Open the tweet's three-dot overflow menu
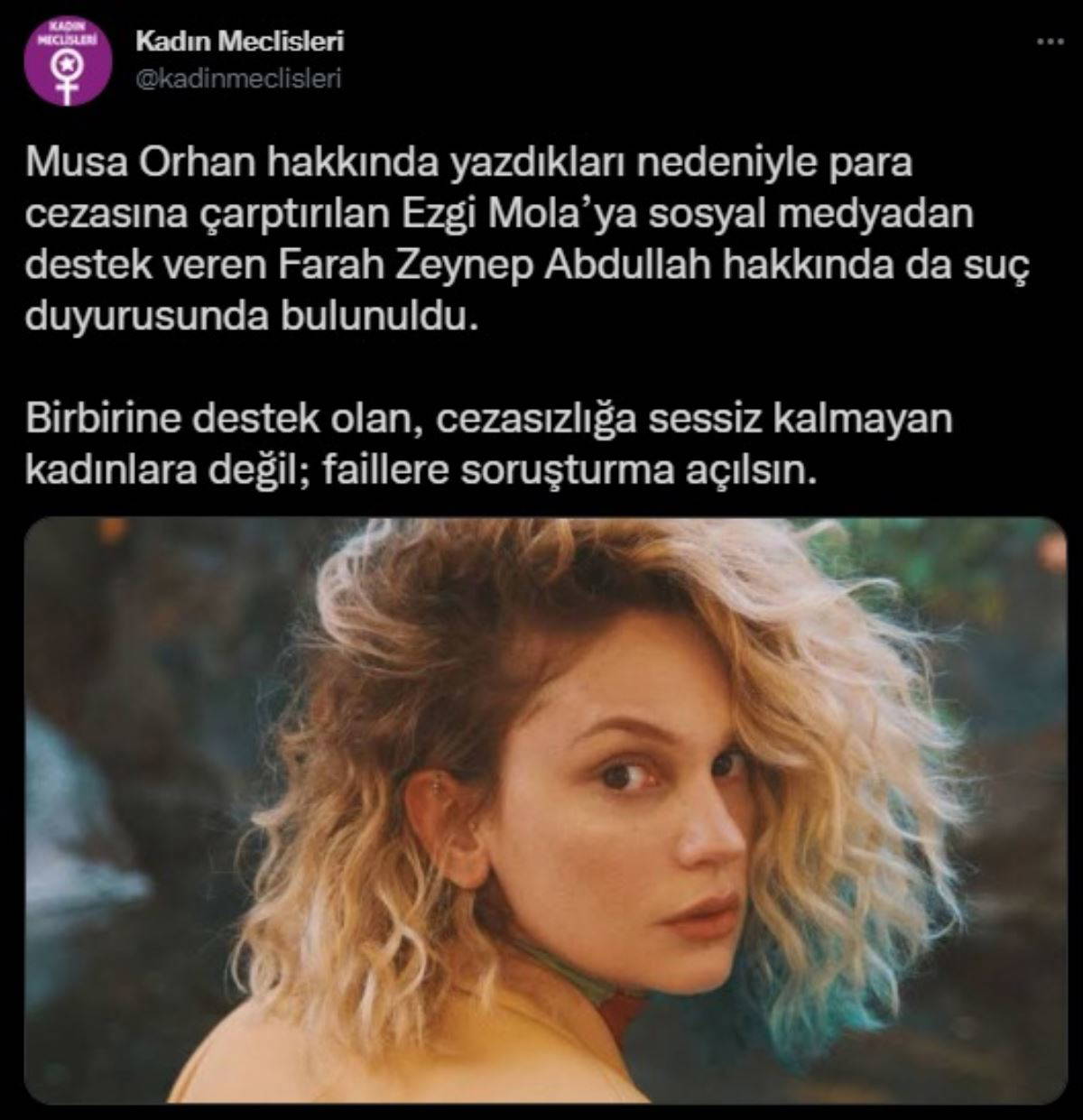Screen dimensions: 1083x1120 click(x=1051, y=42)
